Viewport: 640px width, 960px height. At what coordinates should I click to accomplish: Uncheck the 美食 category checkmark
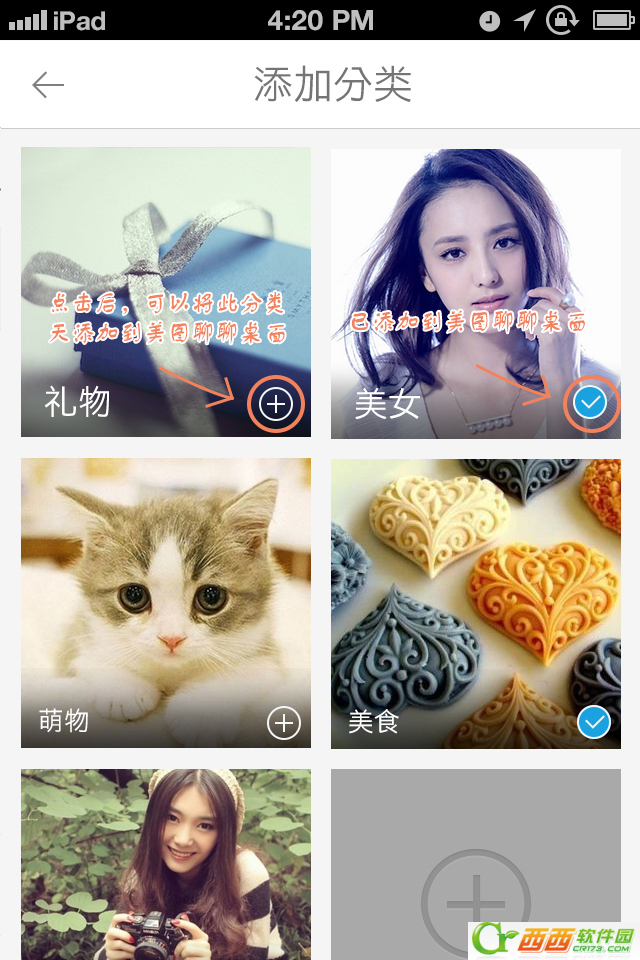tap(594, 721)
